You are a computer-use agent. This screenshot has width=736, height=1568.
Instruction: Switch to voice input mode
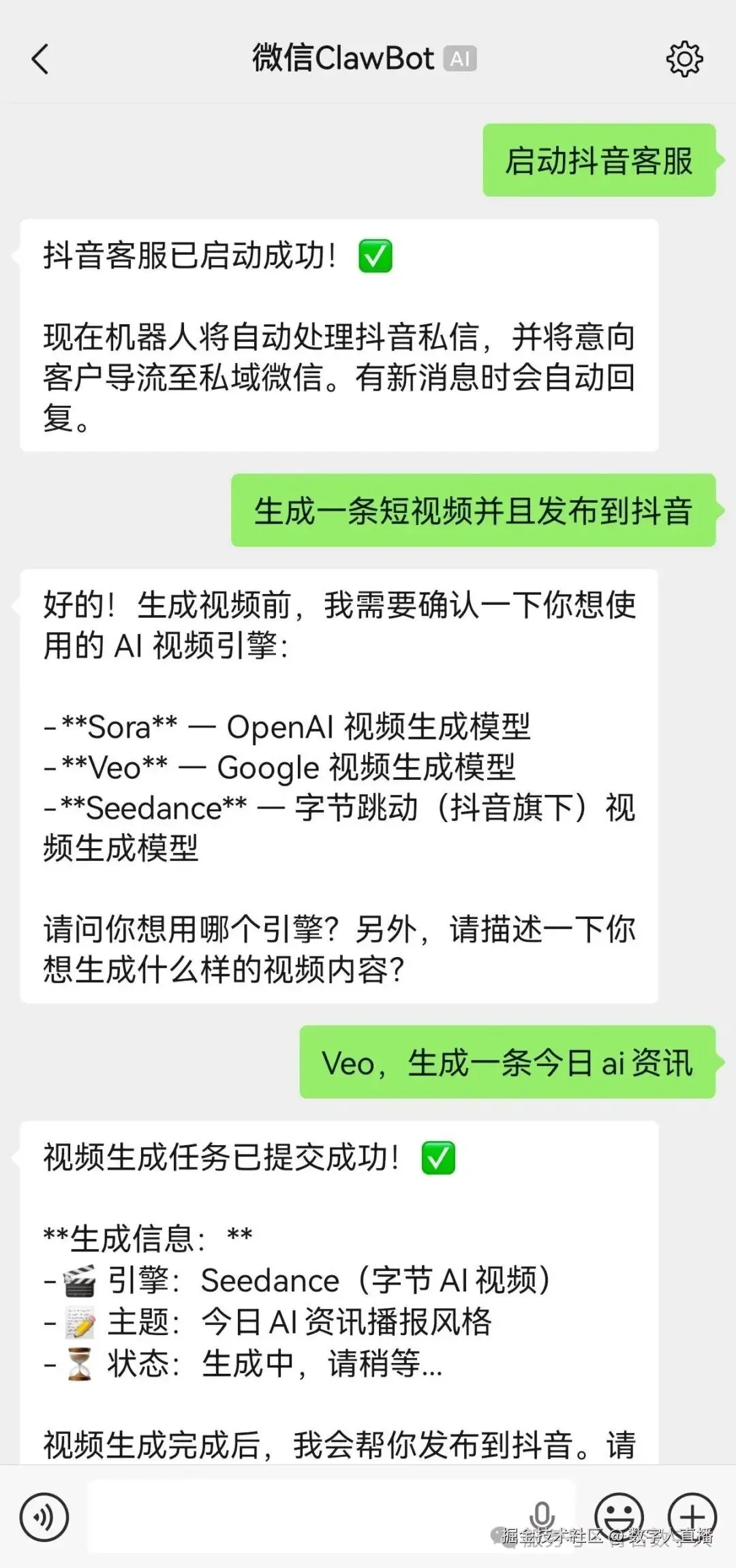pos(44,1516)
